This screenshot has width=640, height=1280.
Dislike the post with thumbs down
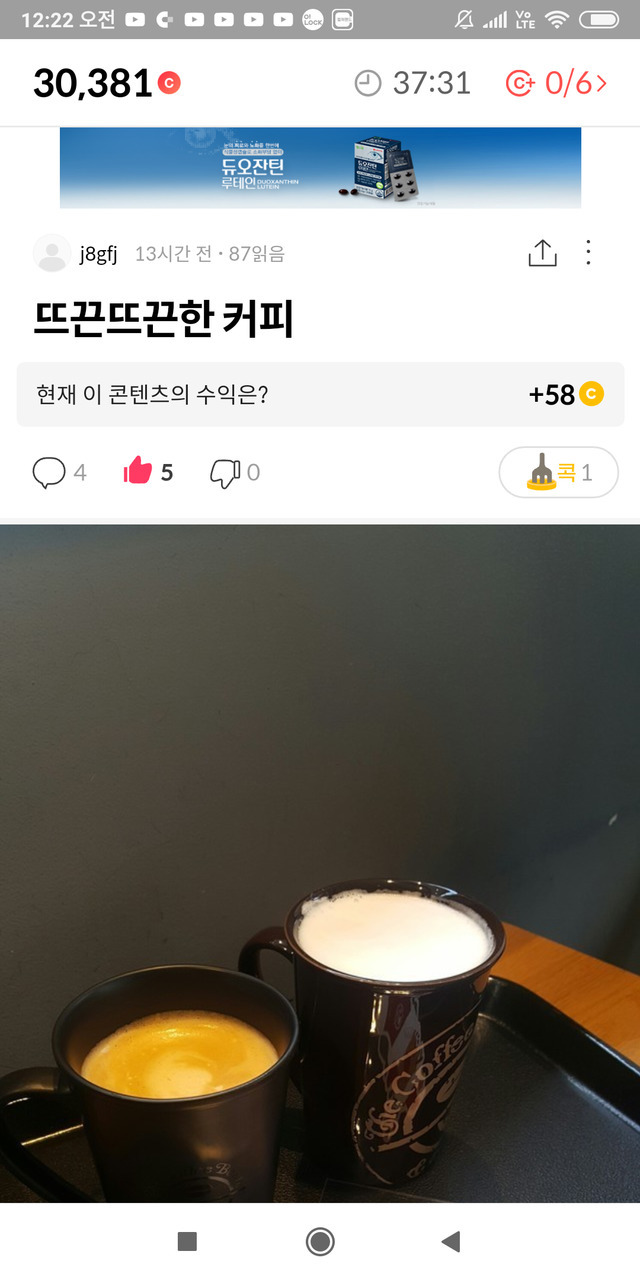[x=225, y=472]
